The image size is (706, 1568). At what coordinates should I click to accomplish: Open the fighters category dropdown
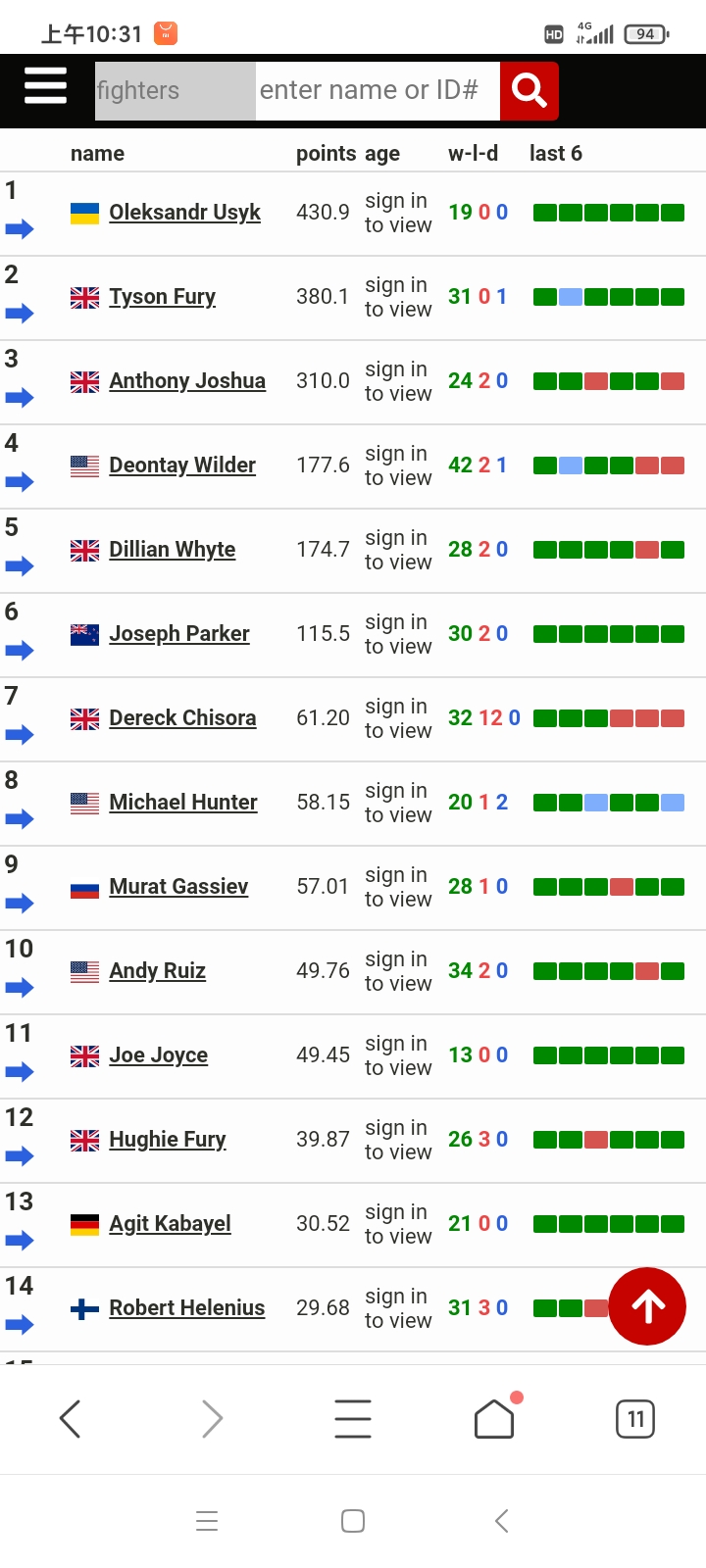click(x=176, y=91)
